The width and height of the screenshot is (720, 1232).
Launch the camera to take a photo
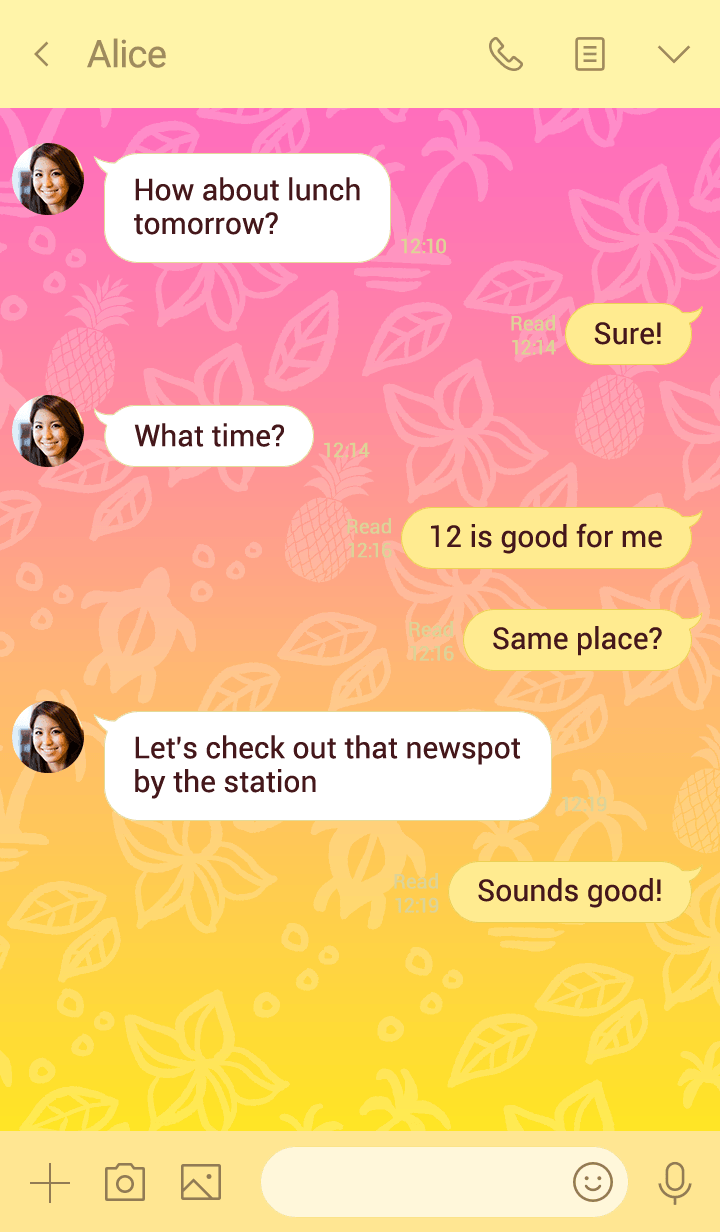click(125, 1183)
